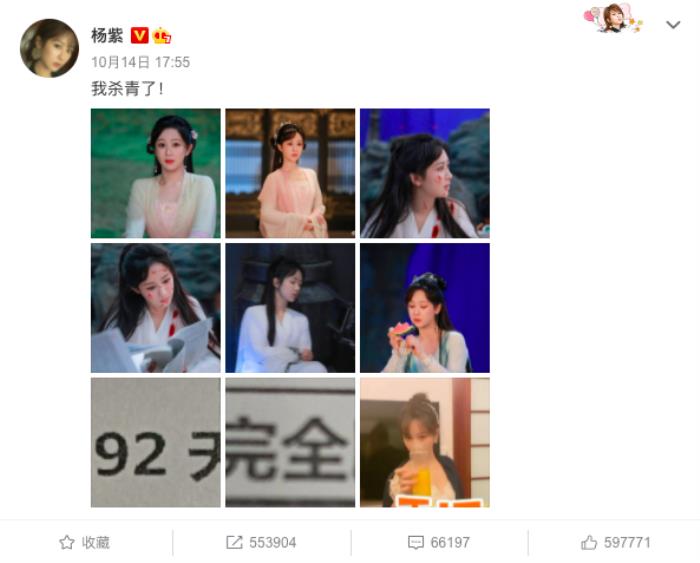Open the last photo with orange drink
The image size is (700, 563).
click(424, 442)
